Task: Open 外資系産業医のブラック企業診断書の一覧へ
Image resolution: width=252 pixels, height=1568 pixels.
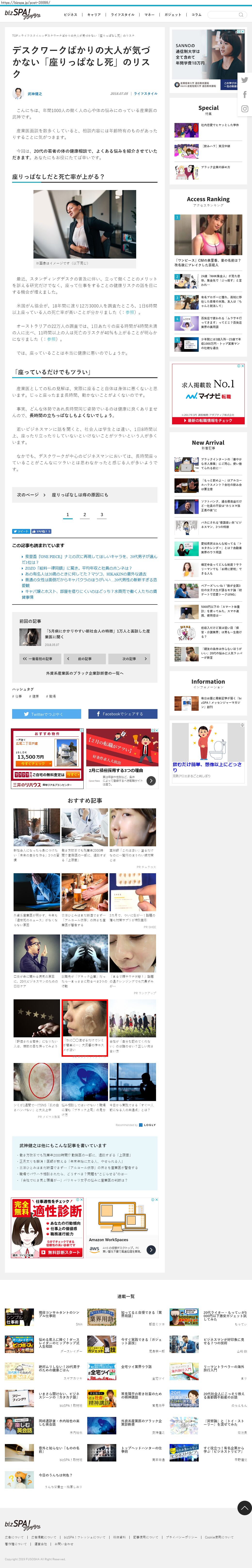Action: pyautogui.click(x=85, y=673)
